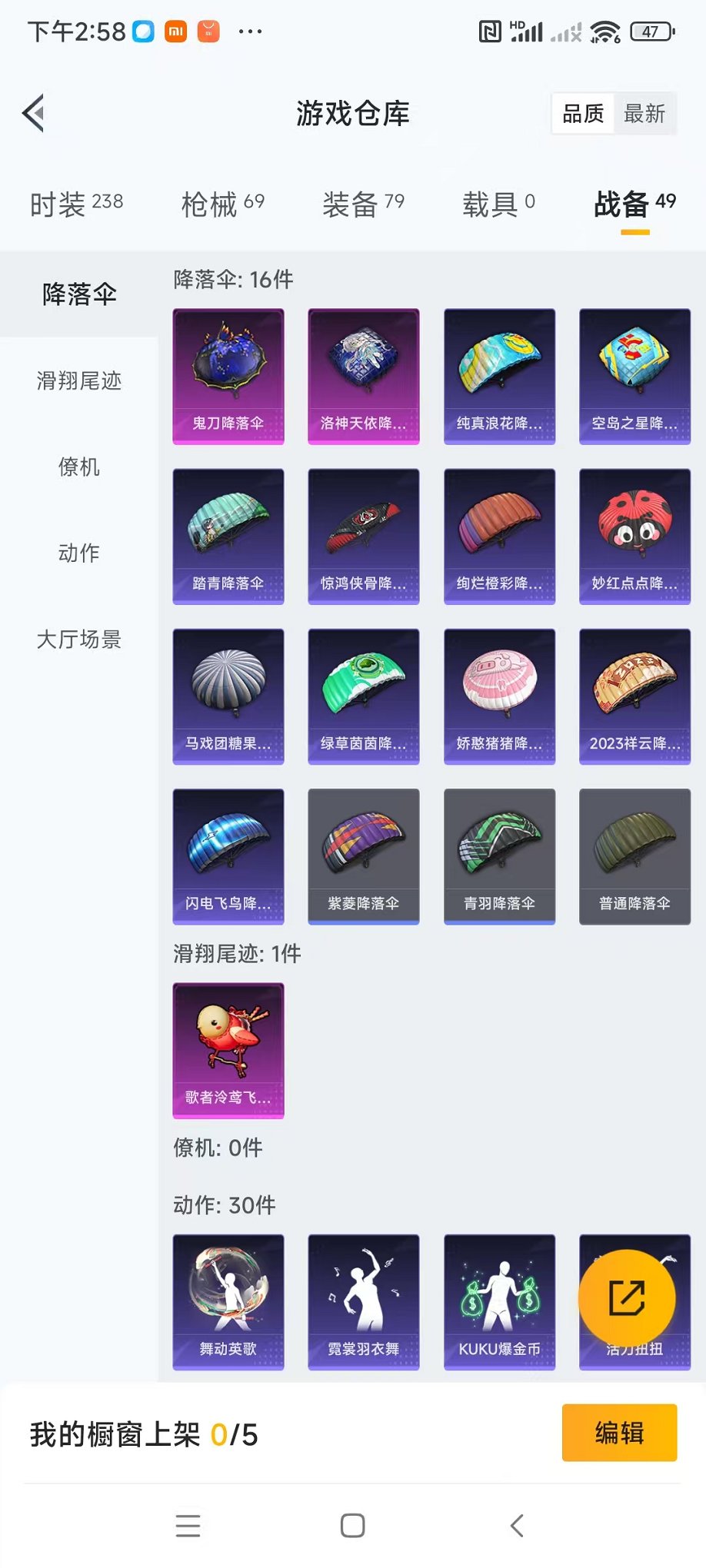The height and width of the screenshot is (1568, 706).
Task: Tap the 编辑 button
Action: click(x=619, y=1433)
